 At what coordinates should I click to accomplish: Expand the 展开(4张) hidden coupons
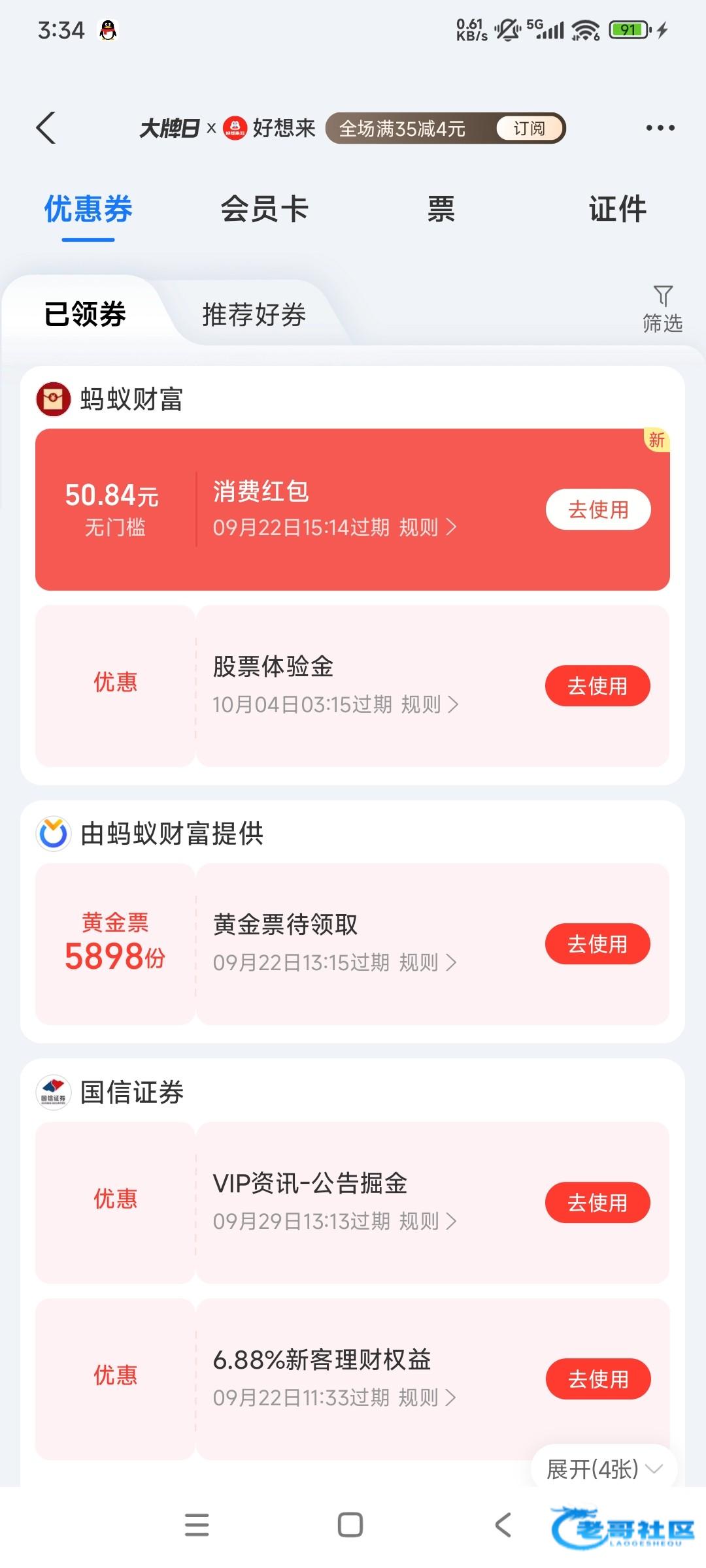(x=605, y=1469)
